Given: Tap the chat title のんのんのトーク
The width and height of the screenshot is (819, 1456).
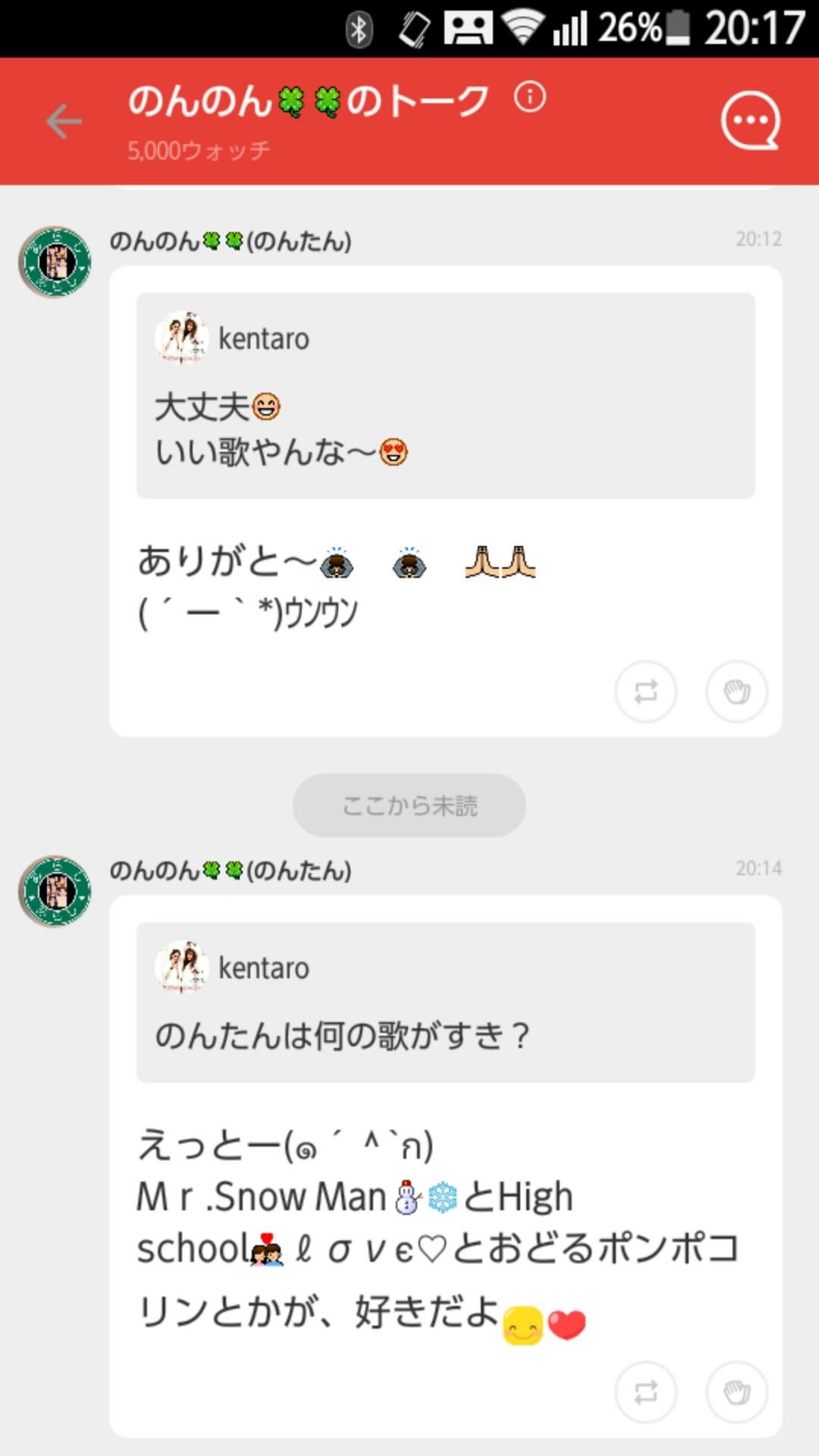Looking at the screenshot, I should [x=307, y=99].
